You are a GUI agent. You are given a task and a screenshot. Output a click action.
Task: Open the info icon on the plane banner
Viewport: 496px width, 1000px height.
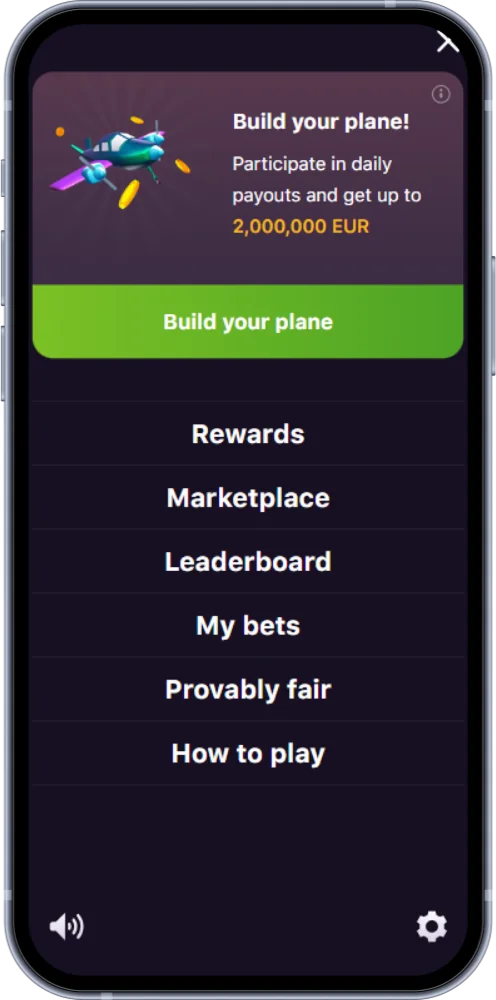pos(441,94)
